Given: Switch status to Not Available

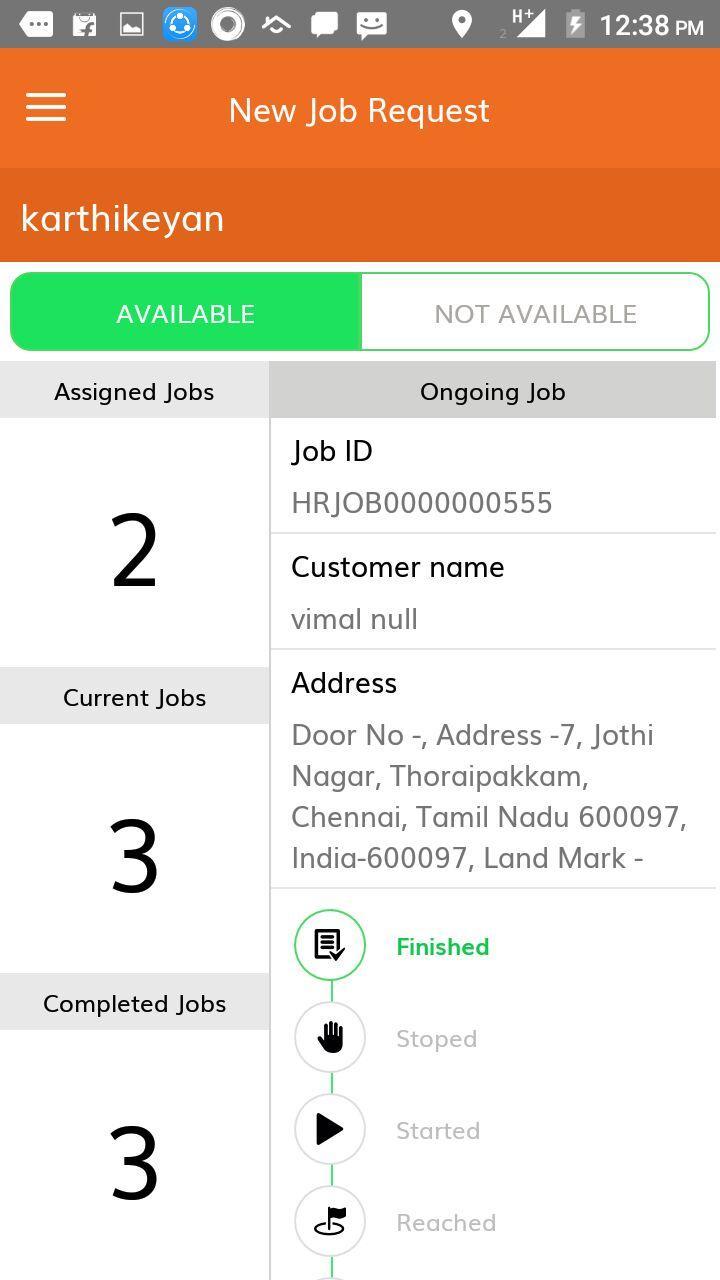Looking at the screenshot, I should click(x=535, y=313).
